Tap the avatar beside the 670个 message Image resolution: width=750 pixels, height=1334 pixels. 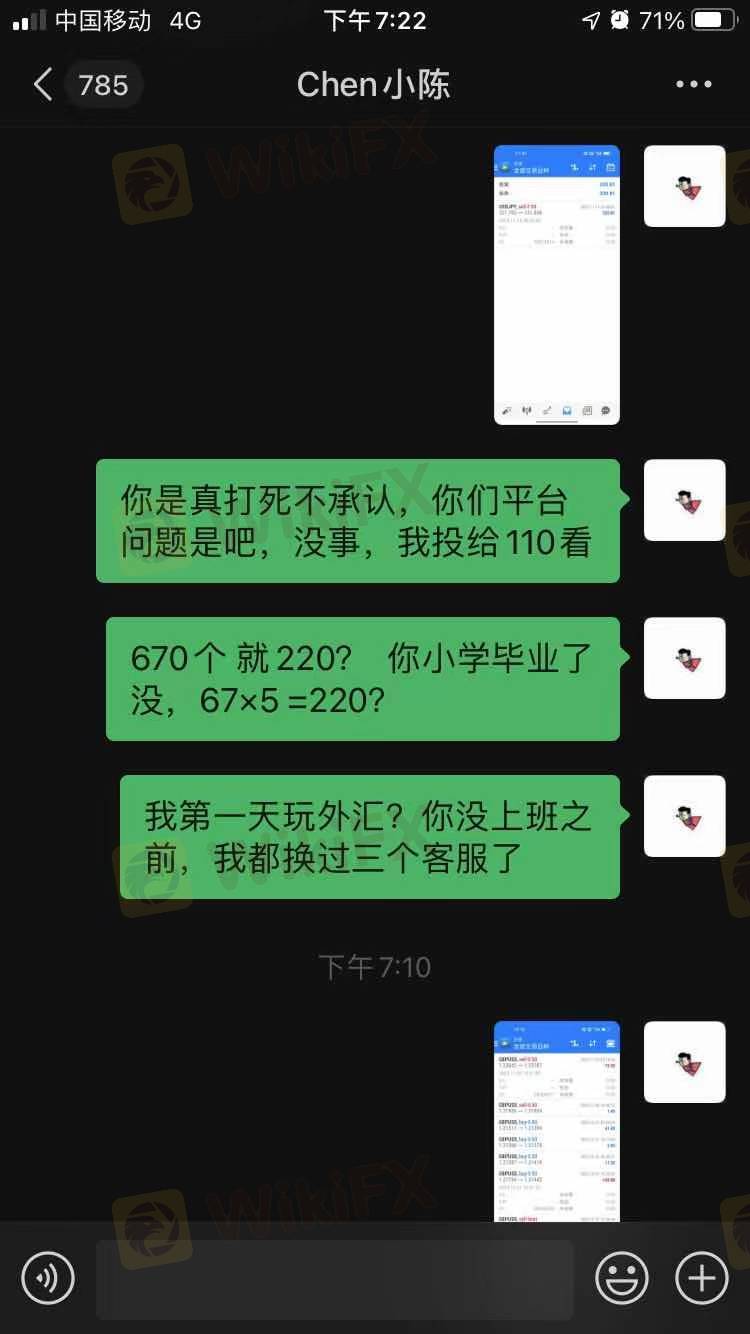point(685,658)
